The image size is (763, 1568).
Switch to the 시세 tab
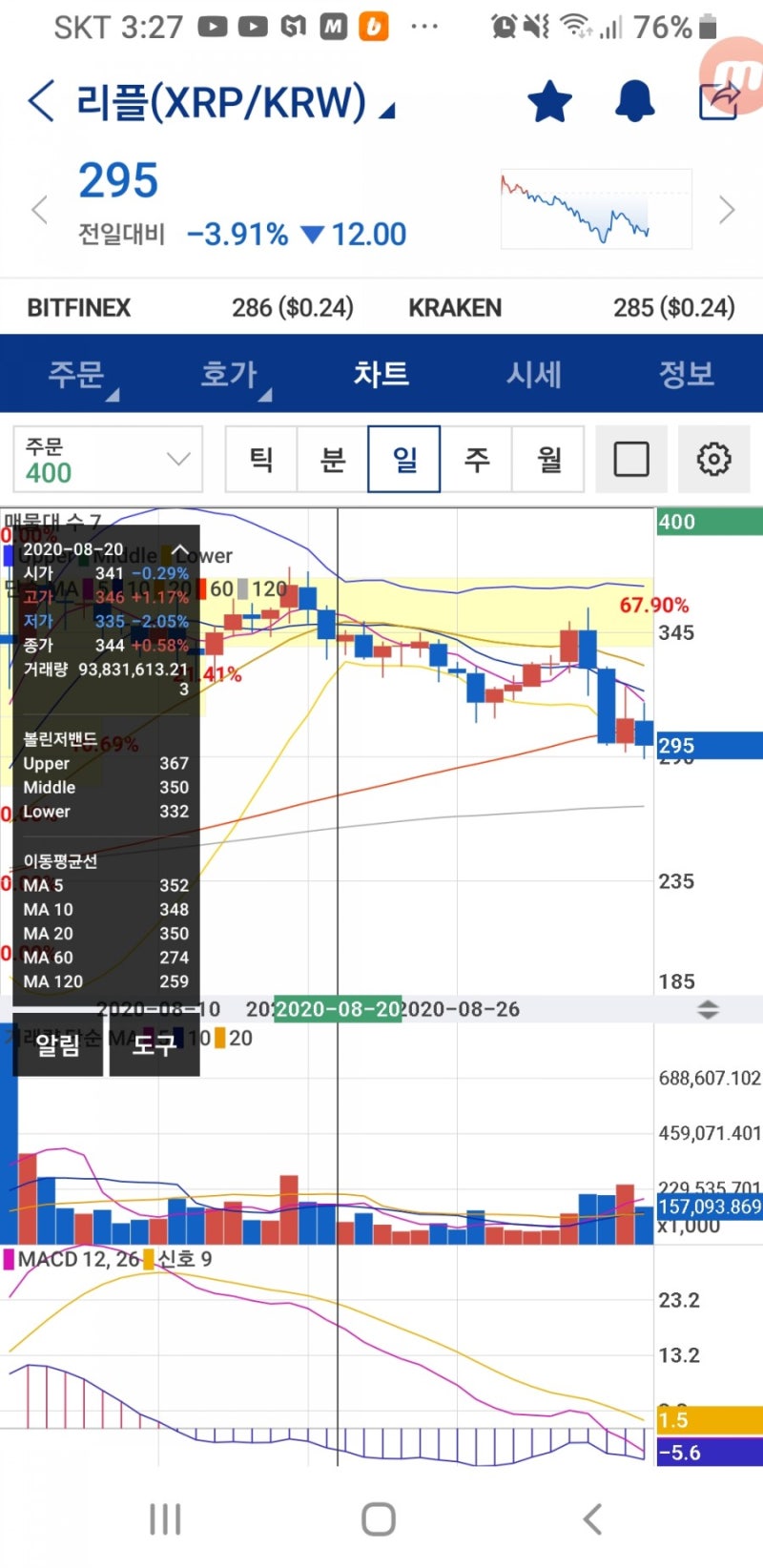tap(532, 374)
